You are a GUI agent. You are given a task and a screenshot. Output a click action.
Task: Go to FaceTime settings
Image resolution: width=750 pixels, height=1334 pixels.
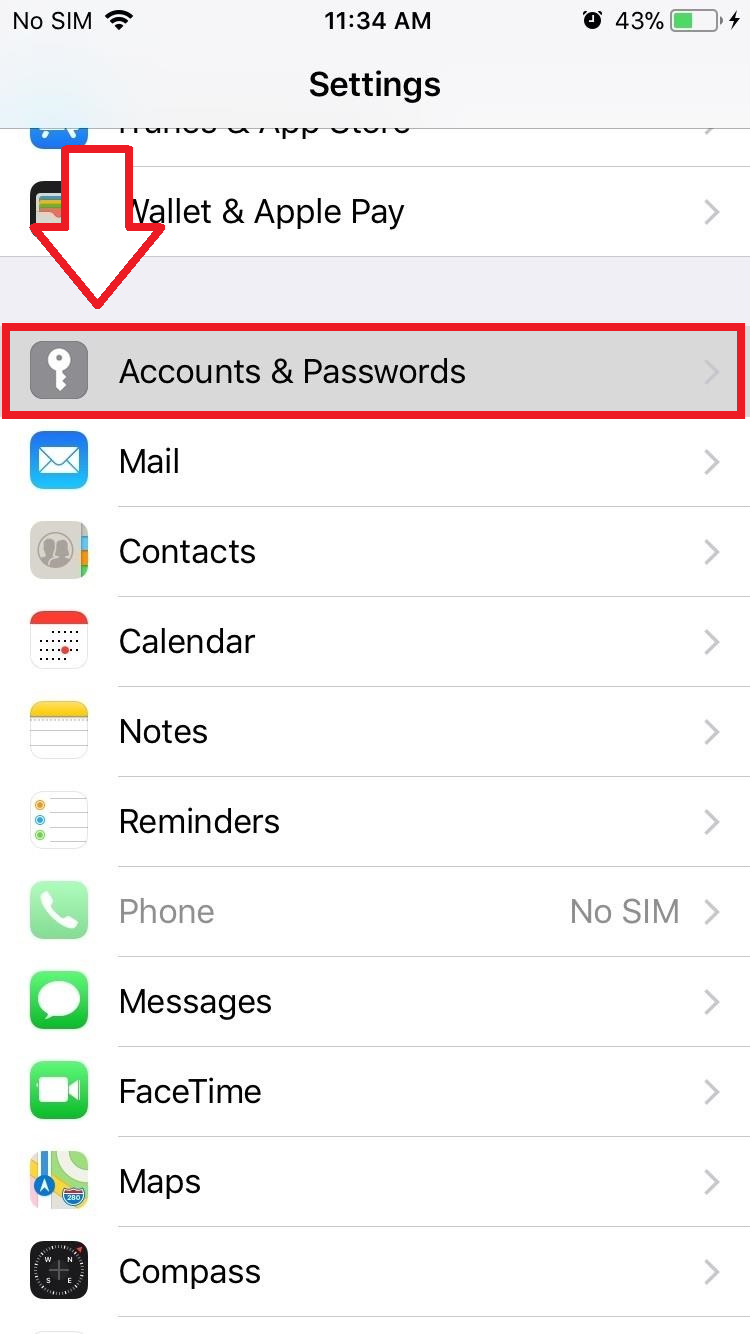click(x=375, y=1091)
